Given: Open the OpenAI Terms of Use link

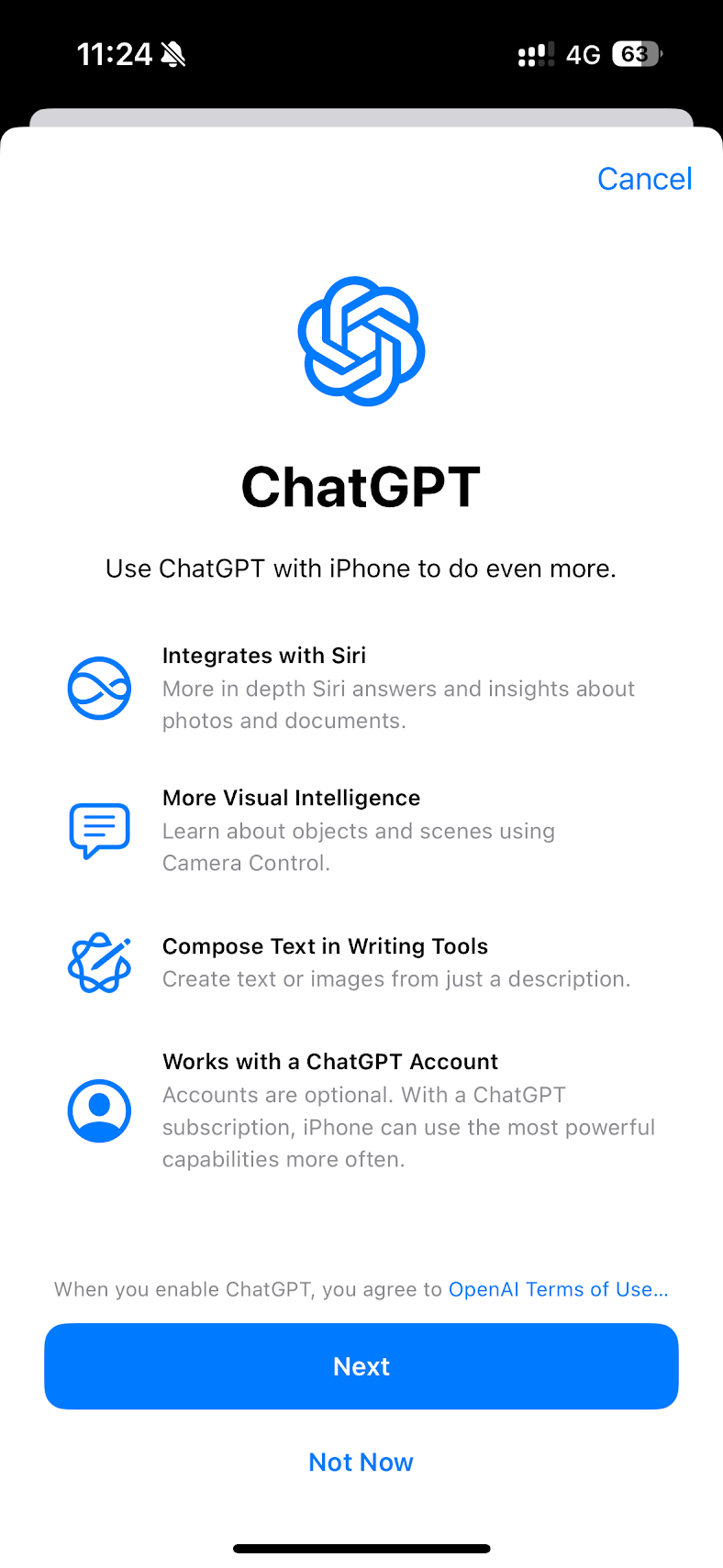Looking at the screenshot, I should [x=557, y=1289].
